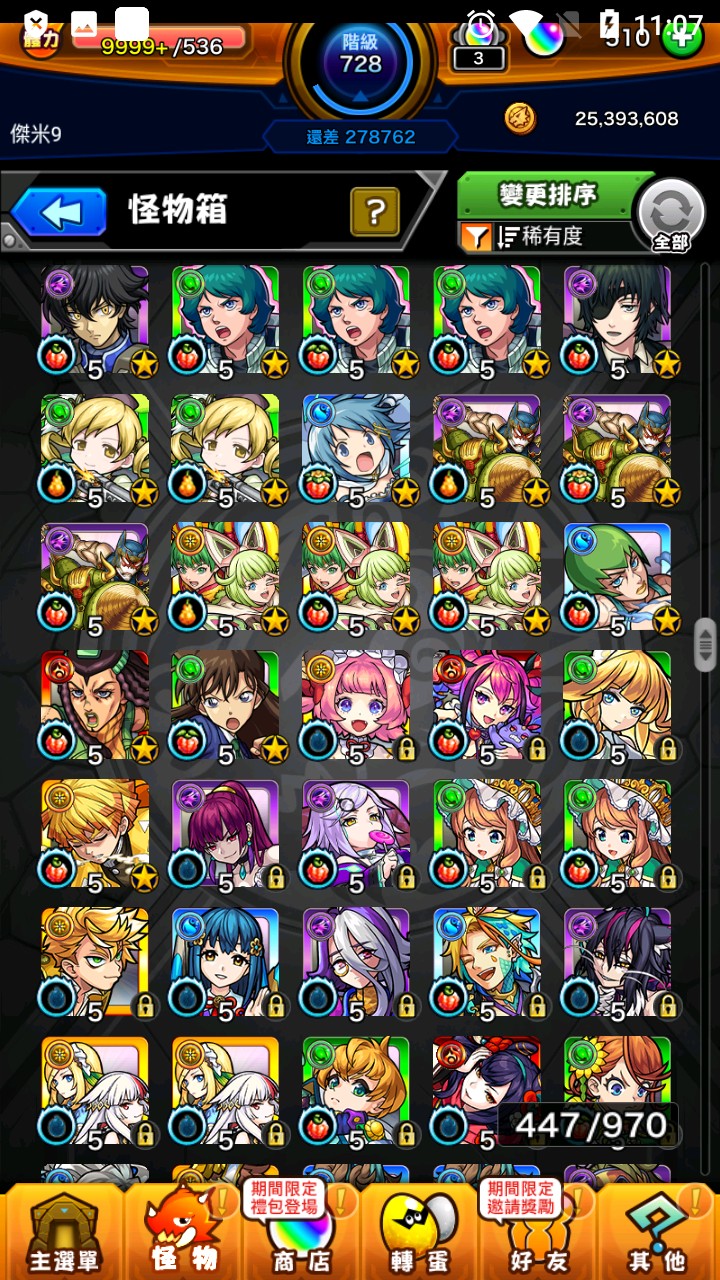Screen dimensions: 720x1280
Task: Tap the monster box scrollbar handle
Action: [705, 643]
